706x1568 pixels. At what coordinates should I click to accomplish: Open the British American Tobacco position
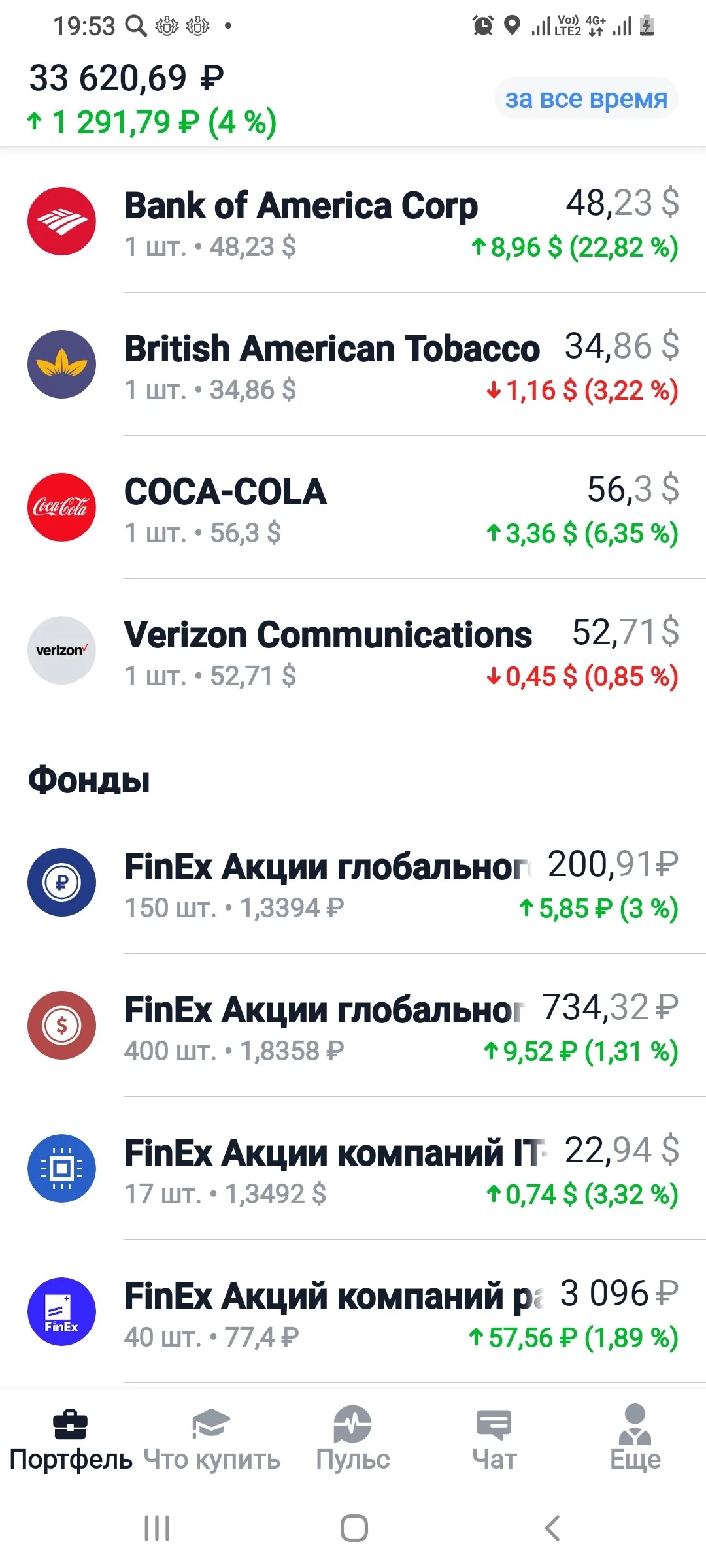353,365
